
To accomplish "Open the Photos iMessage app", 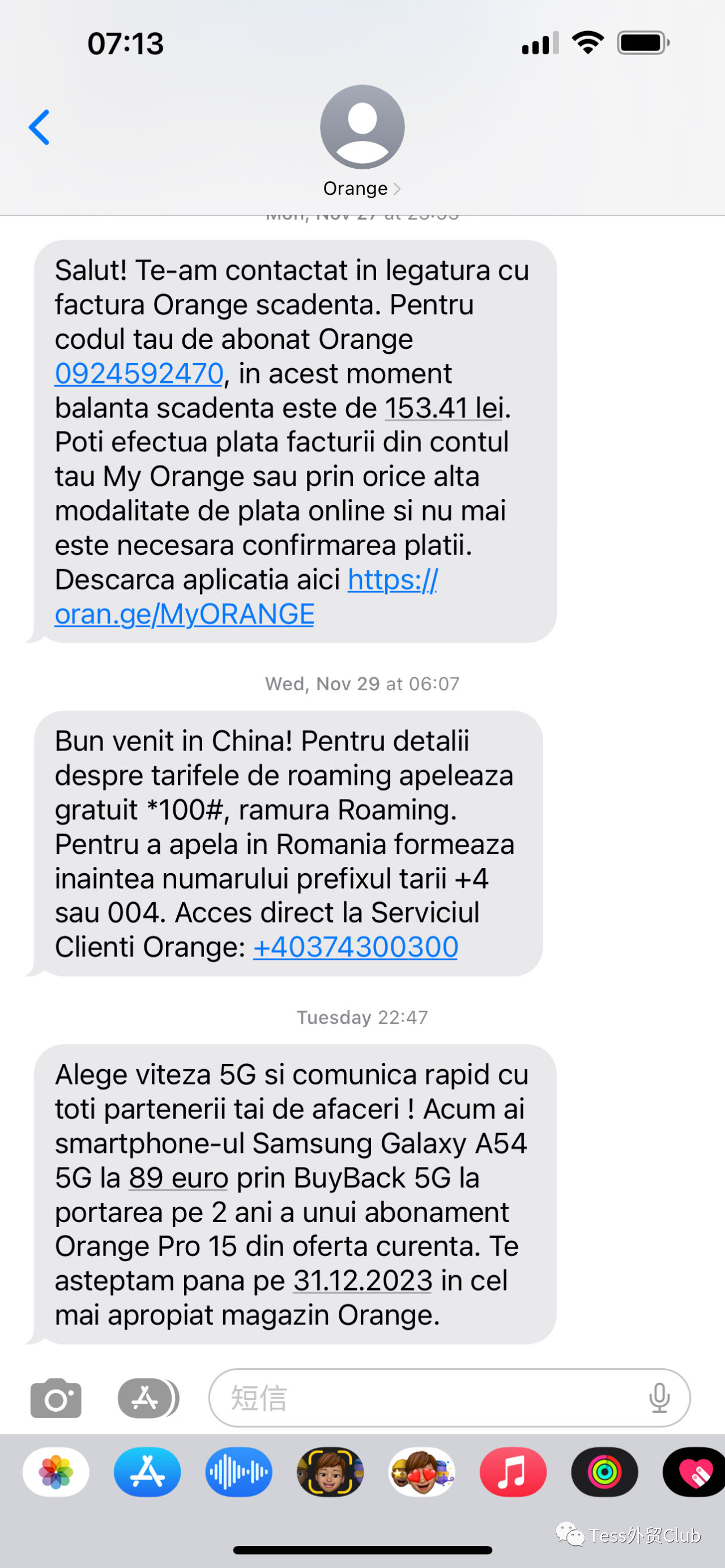I will [x=56, y=1472].
